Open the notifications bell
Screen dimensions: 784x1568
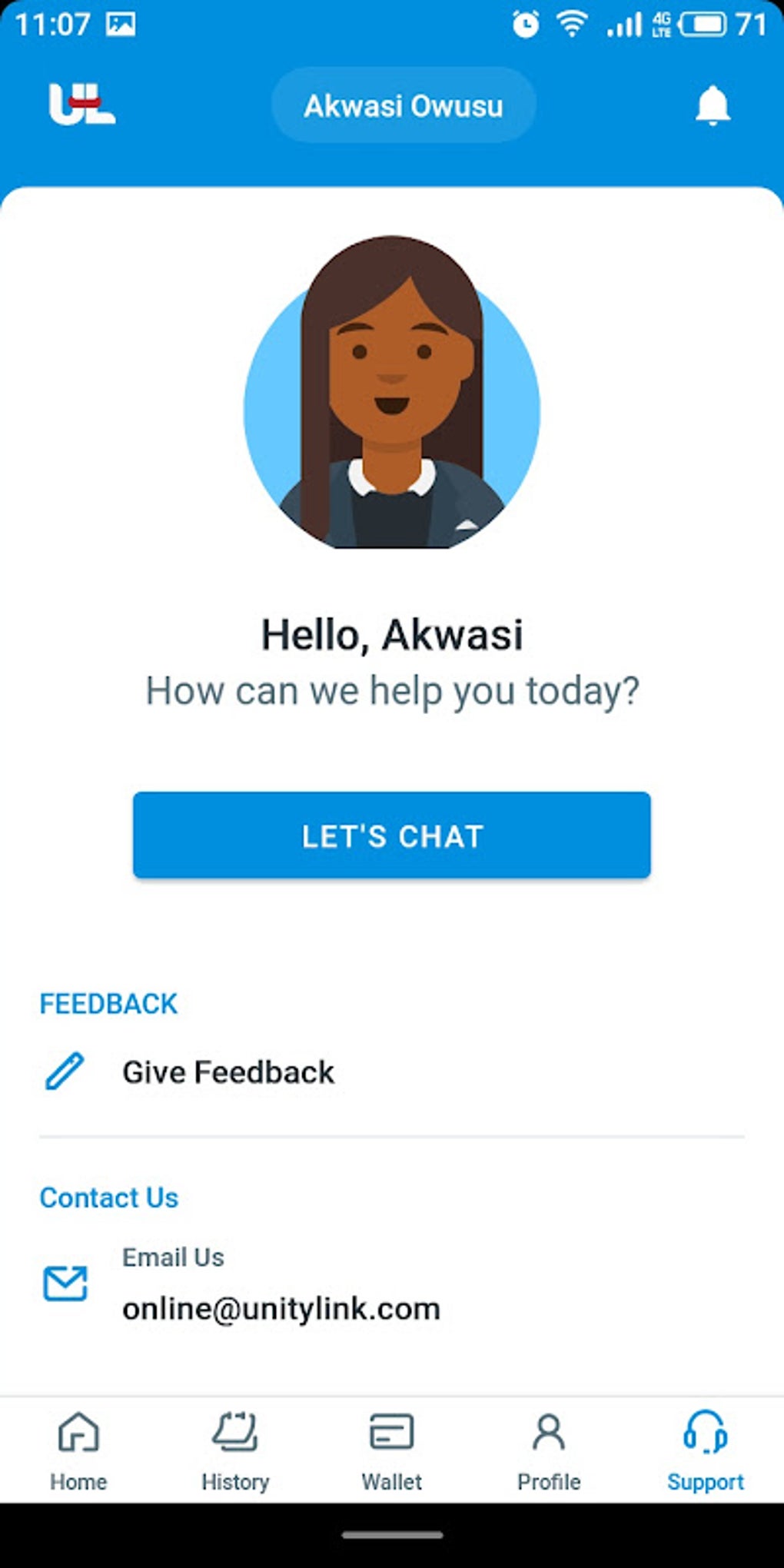click(x=713, y=105)
